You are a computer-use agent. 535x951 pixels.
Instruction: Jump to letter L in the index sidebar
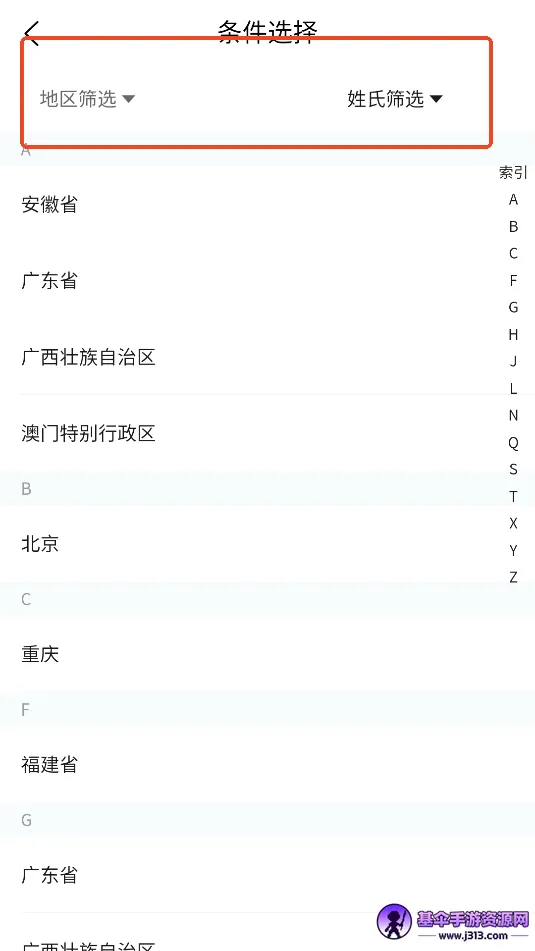tap(513, 388)
